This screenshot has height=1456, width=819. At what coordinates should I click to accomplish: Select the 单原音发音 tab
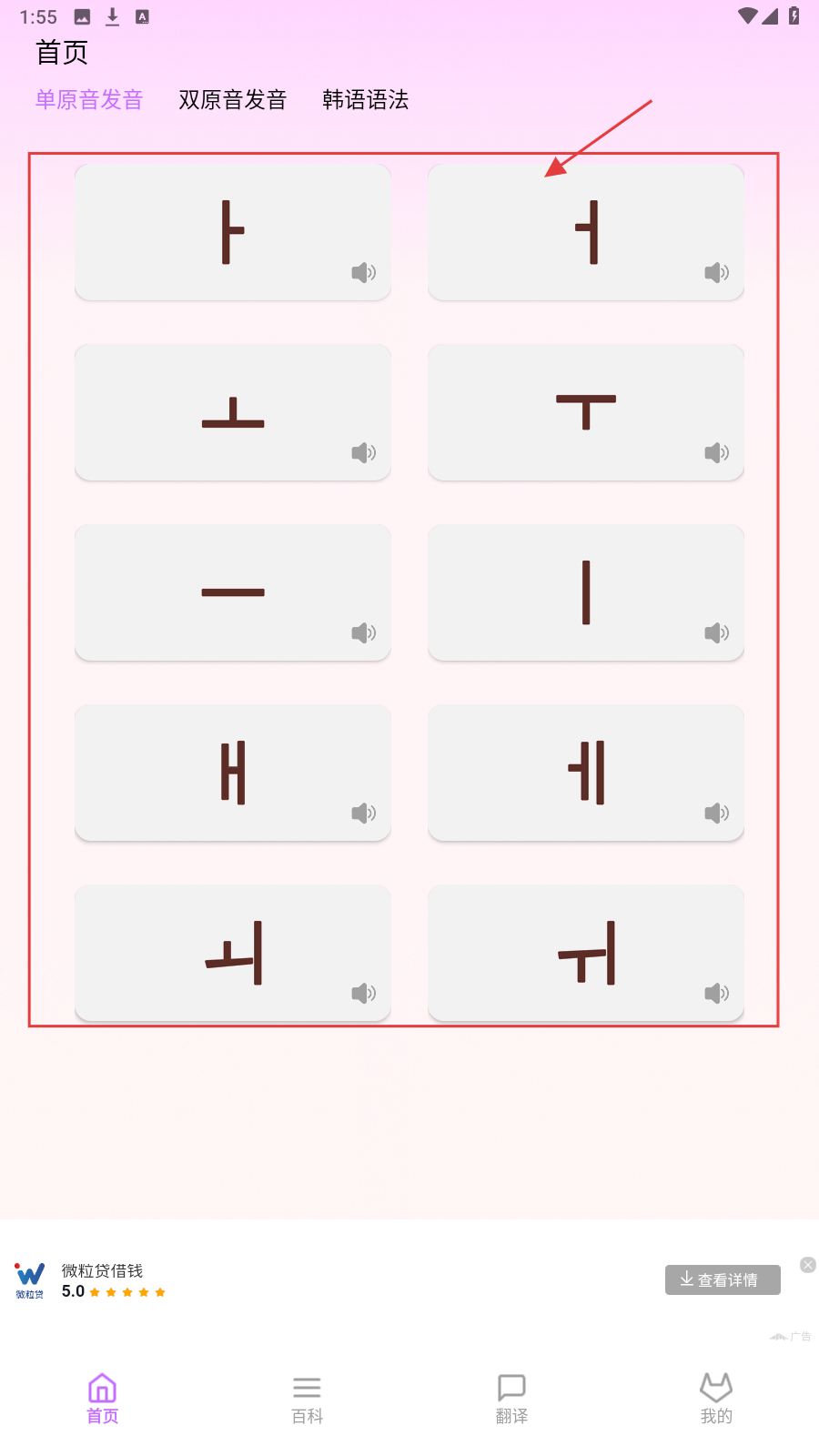click(x=89, y=100)
